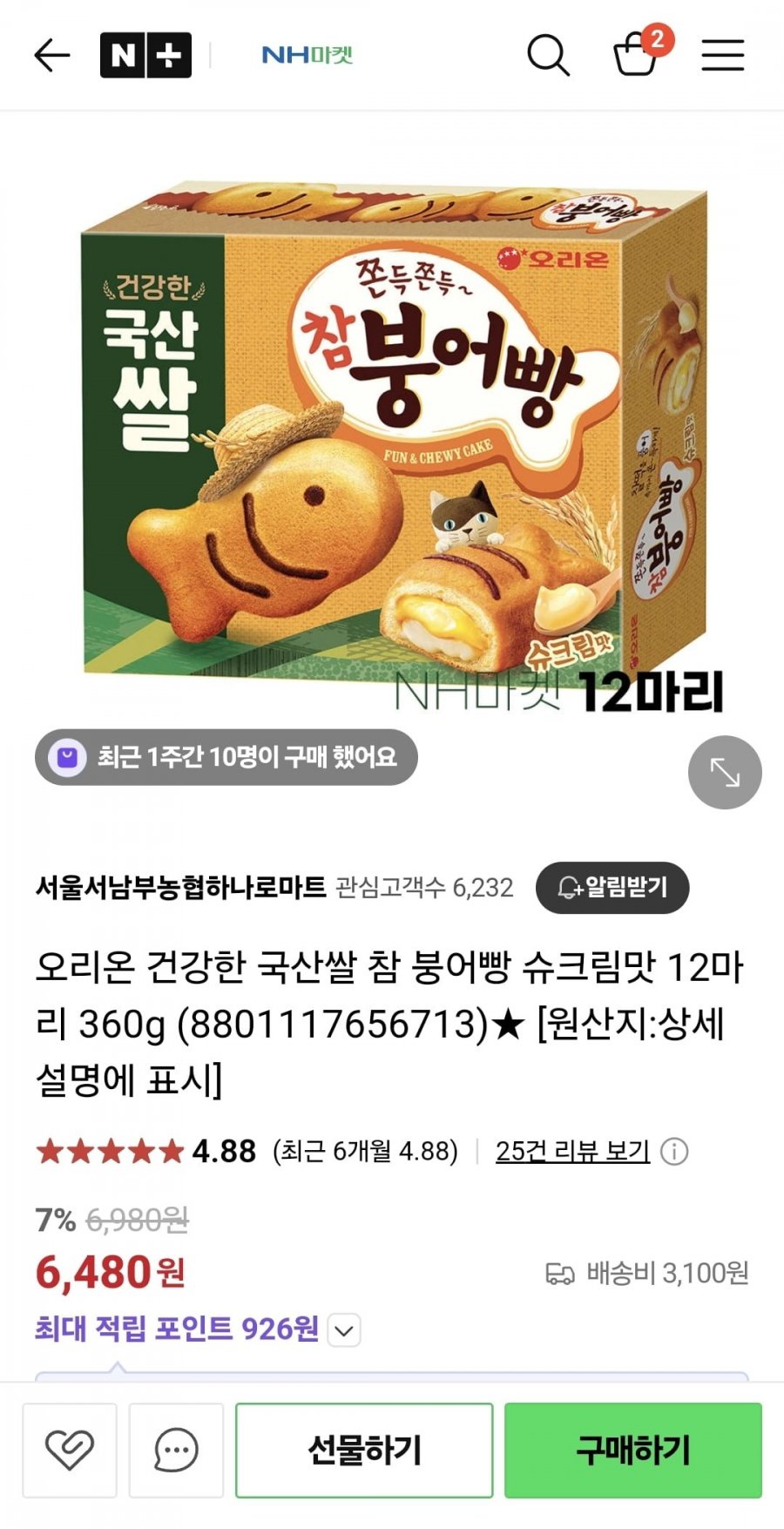Expand the product image fullscreen
Image resolution: width=784 pixels, height=1529 pixels.
pos(725,773)
